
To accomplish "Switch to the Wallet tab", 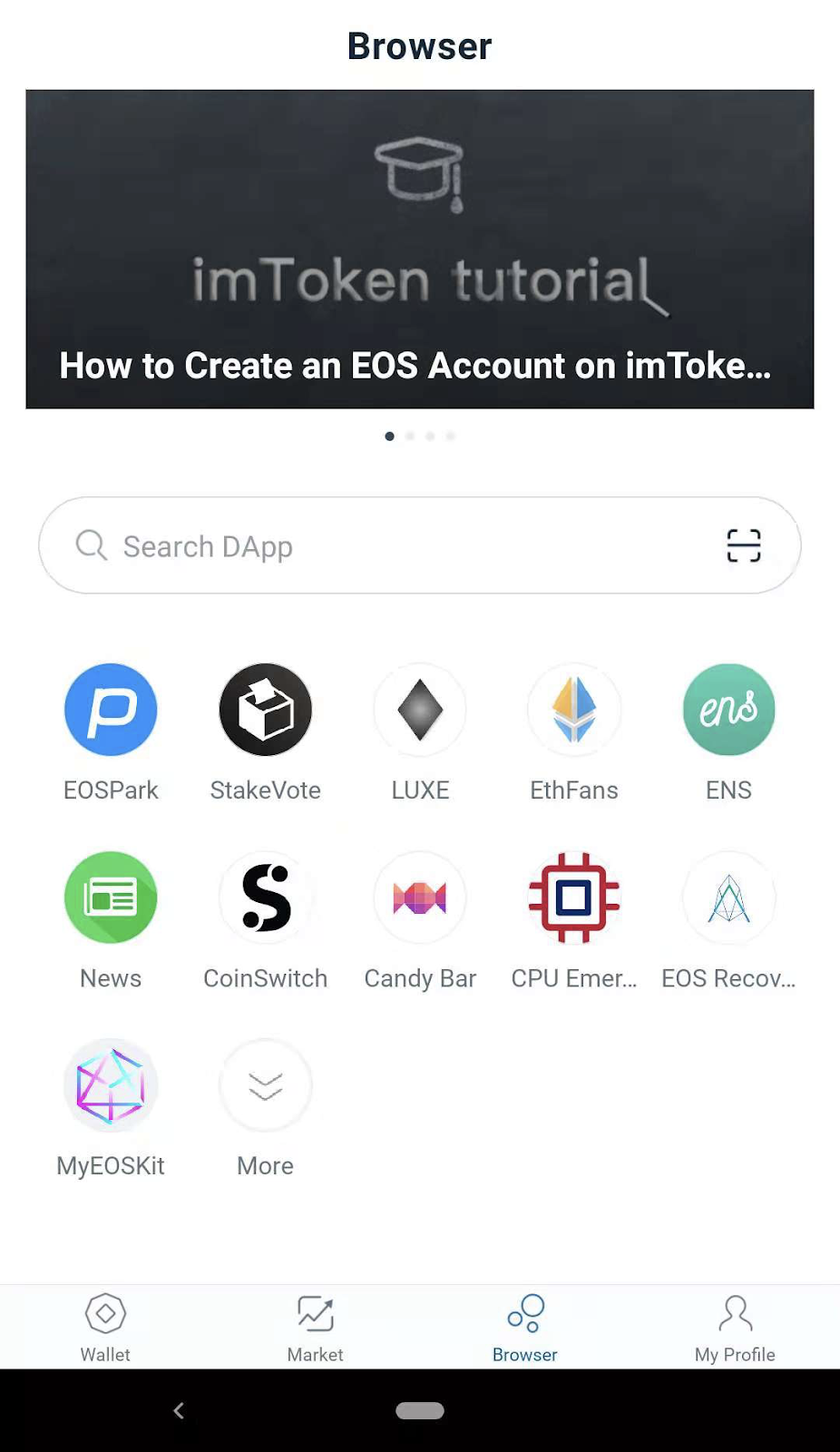I will tap(105, 1327).
